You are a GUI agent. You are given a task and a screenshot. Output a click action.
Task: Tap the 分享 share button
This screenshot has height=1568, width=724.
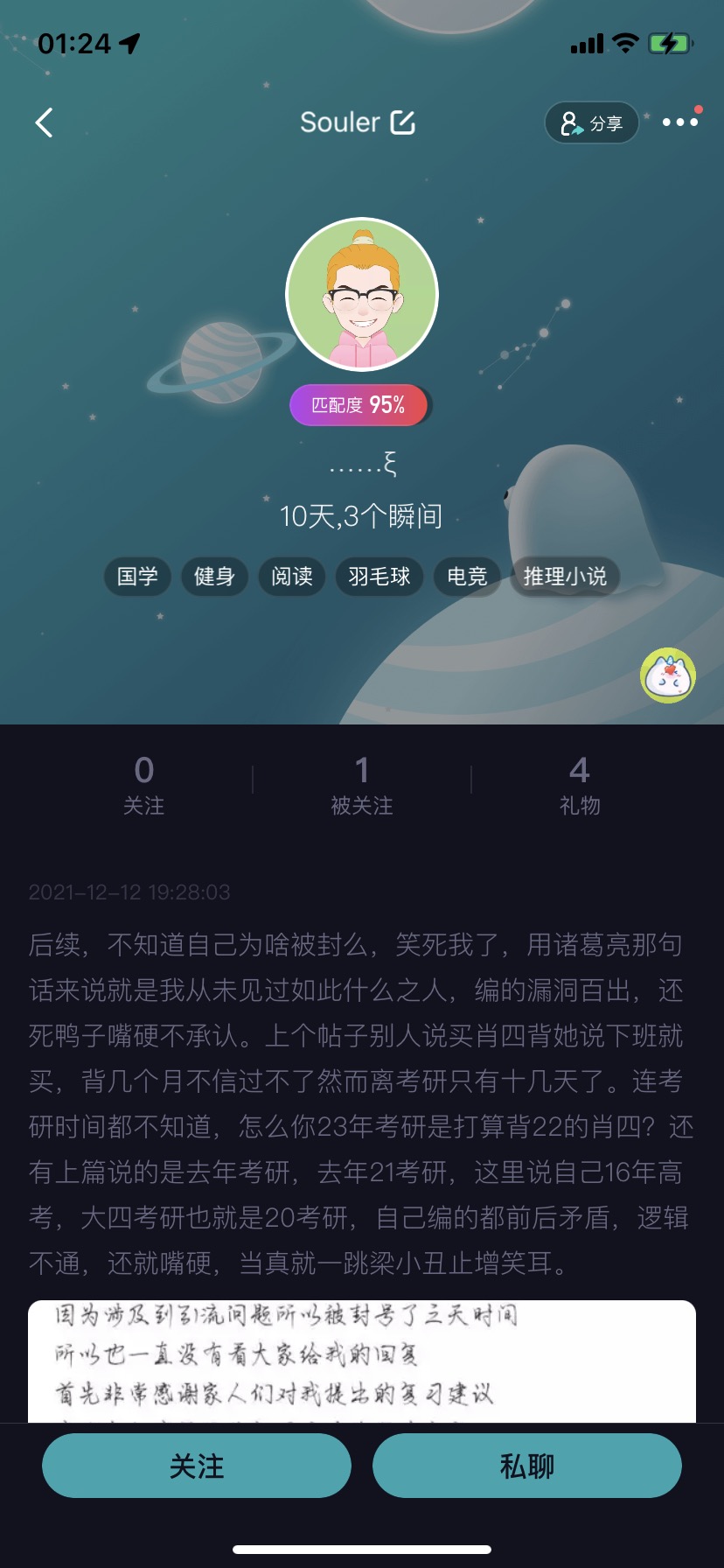pyautogui.click(x=592, y=123)
